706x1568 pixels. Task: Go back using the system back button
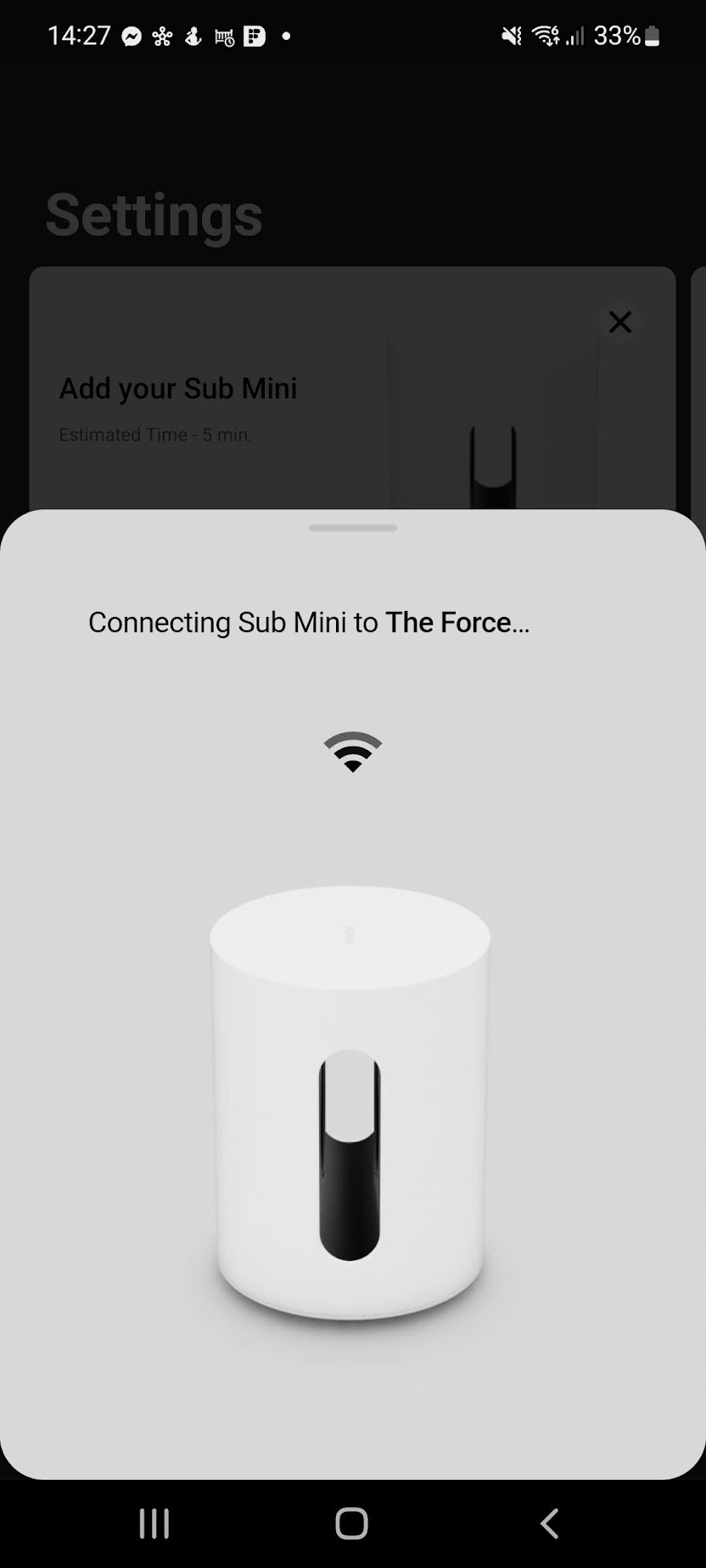tap(550, 1524)
